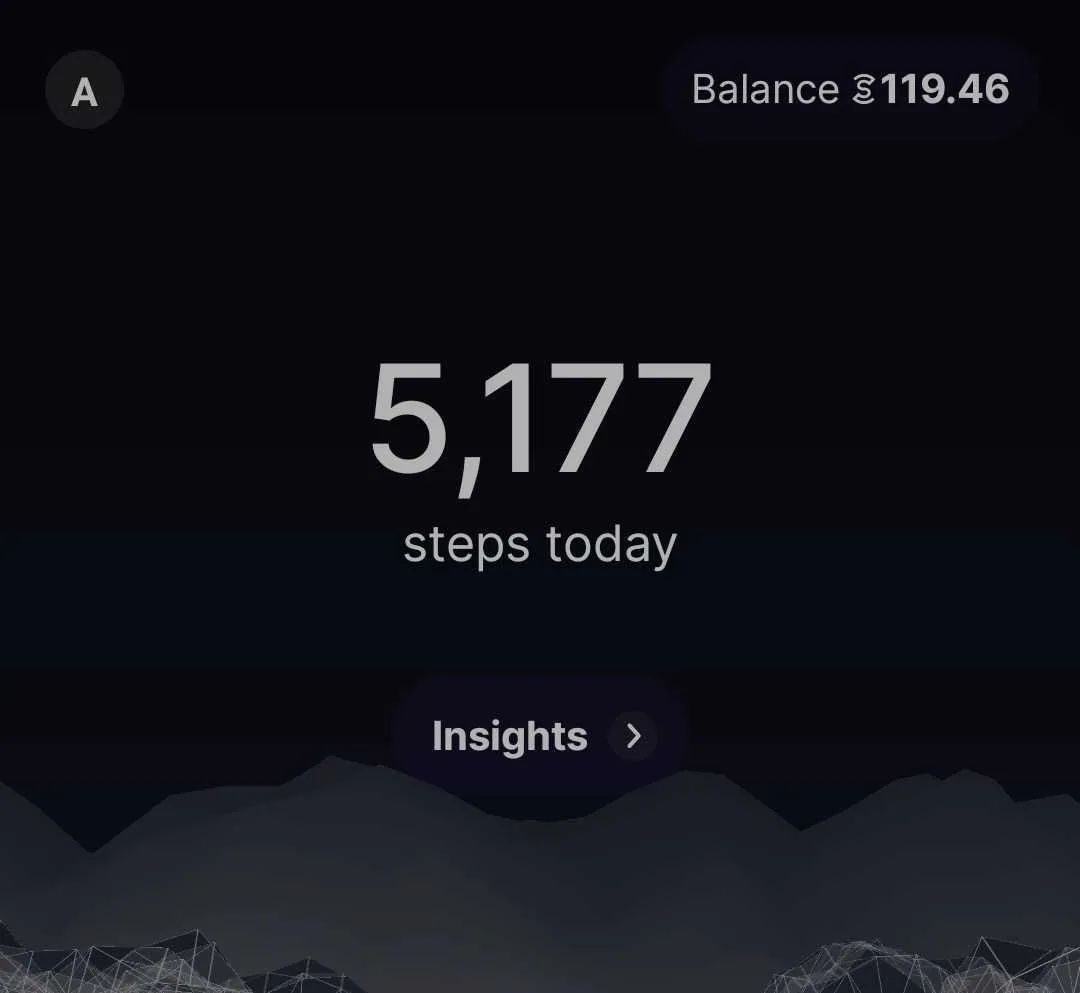Open the Balance 119.46 chip
The image size is (1080, 993).
click(x=850, y=90)
